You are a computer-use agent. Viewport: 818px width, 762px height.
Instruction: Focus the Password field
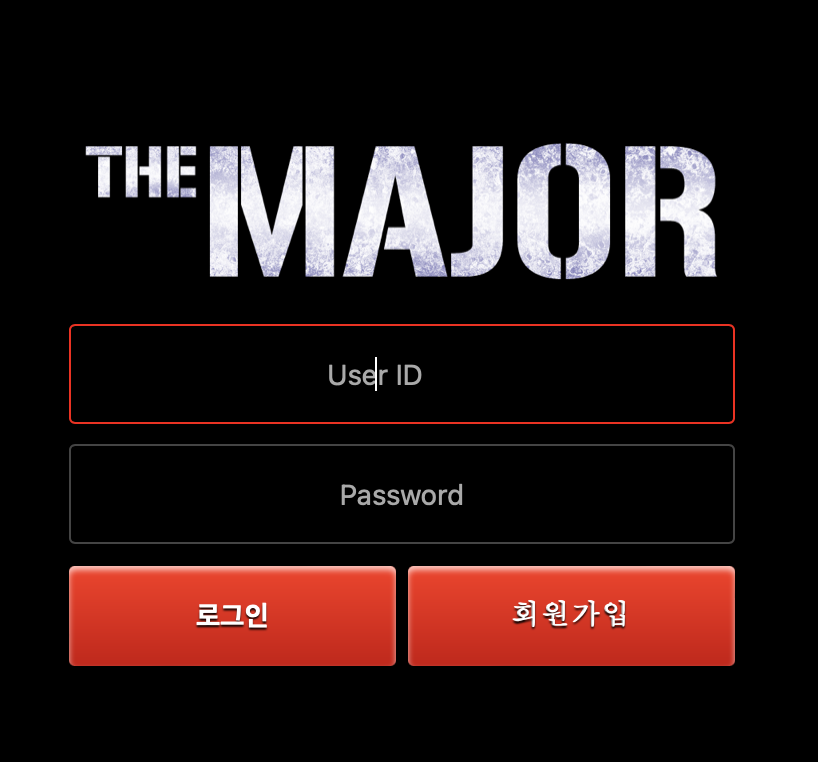tap(401, 494)
